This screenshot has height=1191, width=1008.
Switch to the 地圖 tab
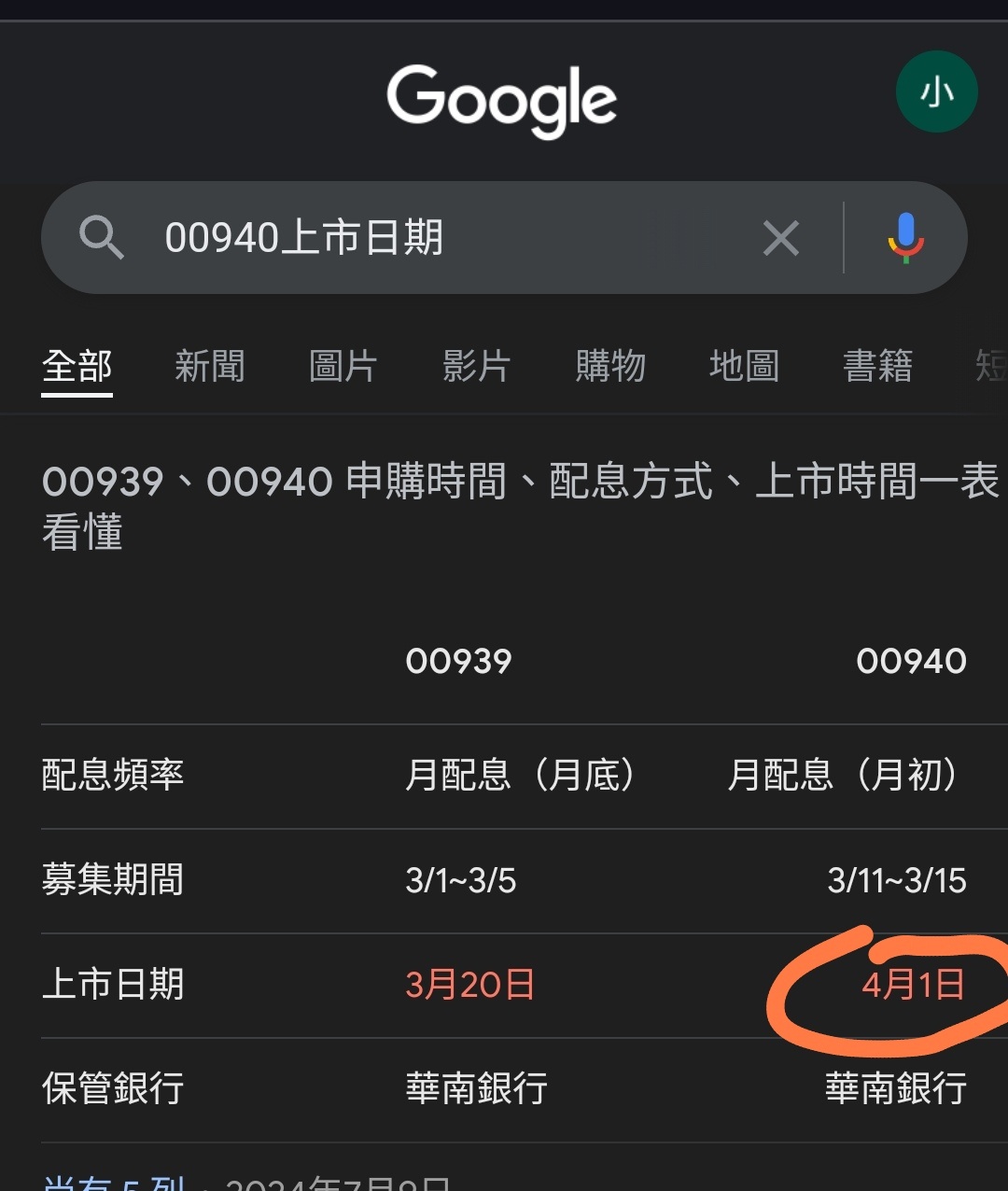coord(744,366)
